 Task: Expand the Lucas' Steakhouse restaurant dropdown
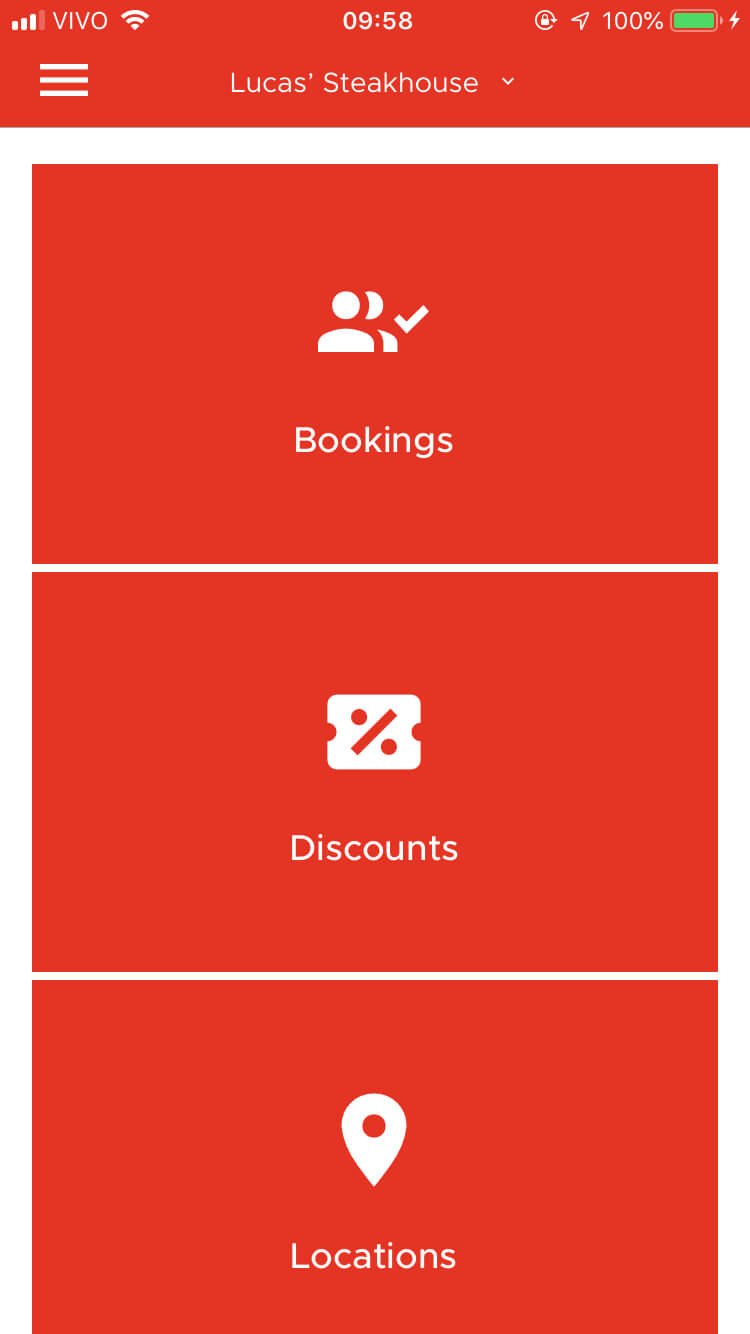coord(372,82)
